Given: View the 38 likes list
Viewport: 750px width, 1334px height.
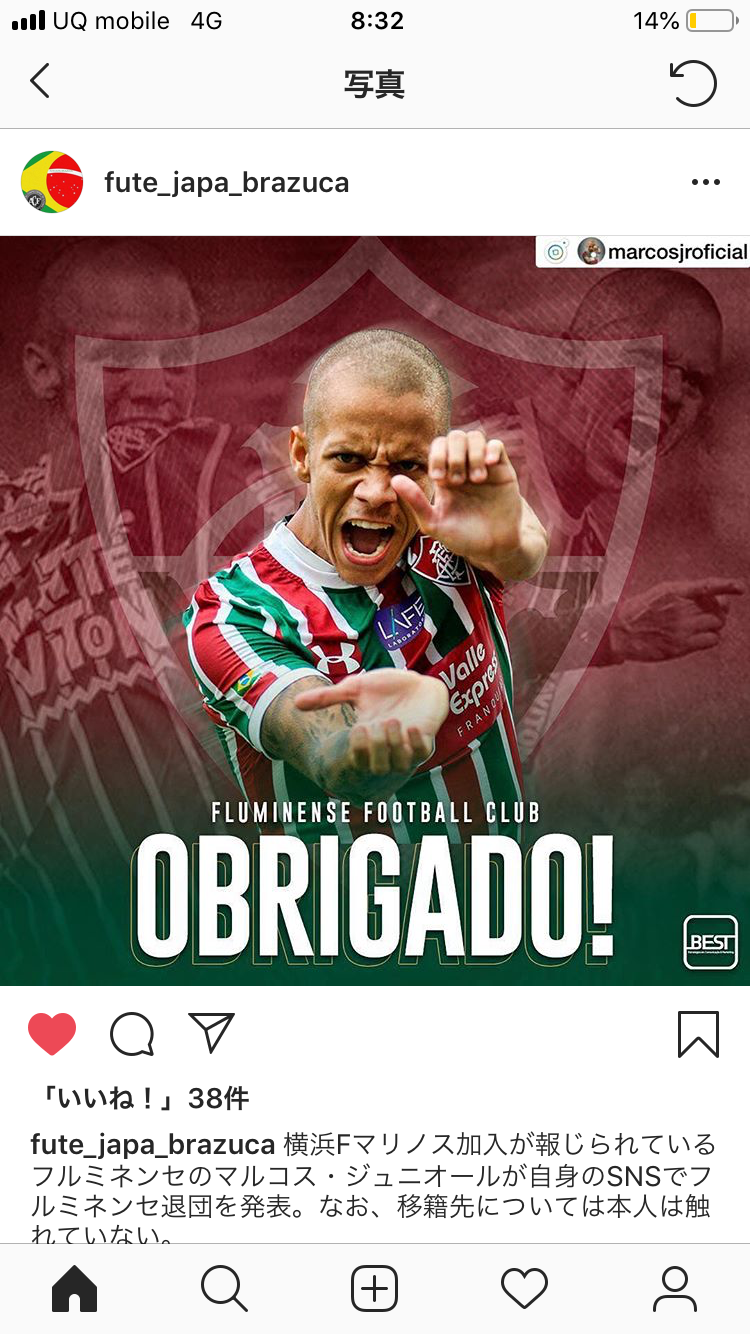Looking at the screenshot, I should click(140, 1098).
